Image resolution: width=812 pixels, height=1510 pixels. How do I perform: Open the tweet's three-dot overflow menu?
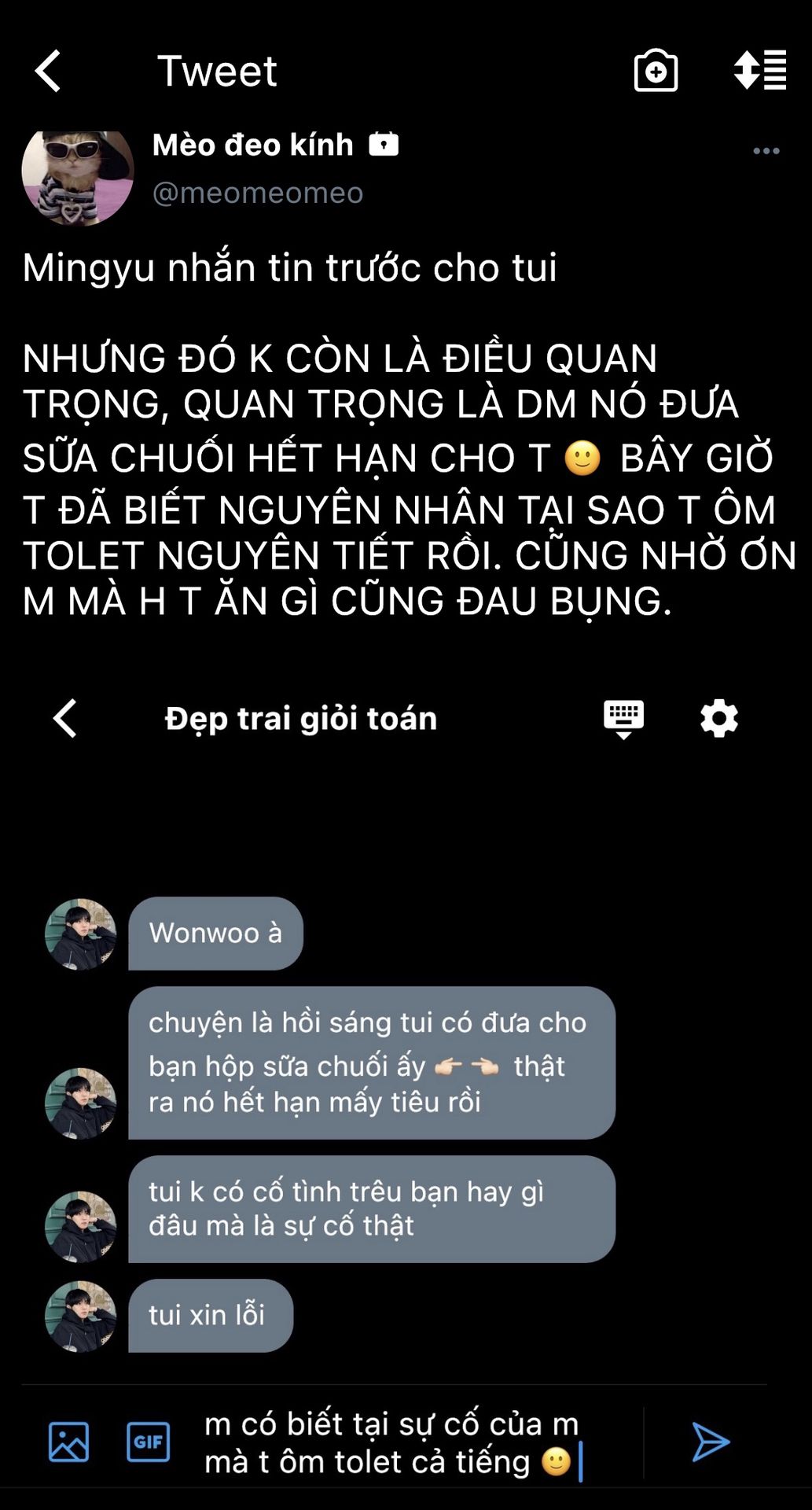(x=766, y=151)
